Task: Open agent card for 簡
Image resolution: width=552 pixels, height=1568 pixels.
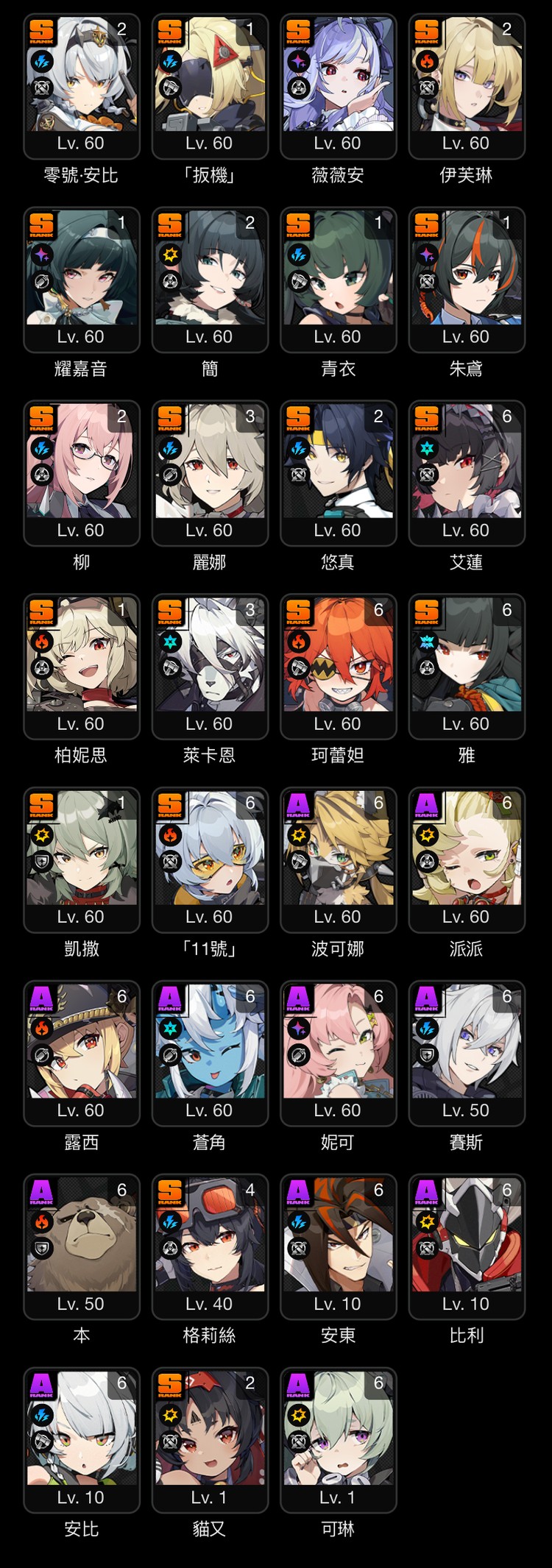Action: [x=210, y=280]
